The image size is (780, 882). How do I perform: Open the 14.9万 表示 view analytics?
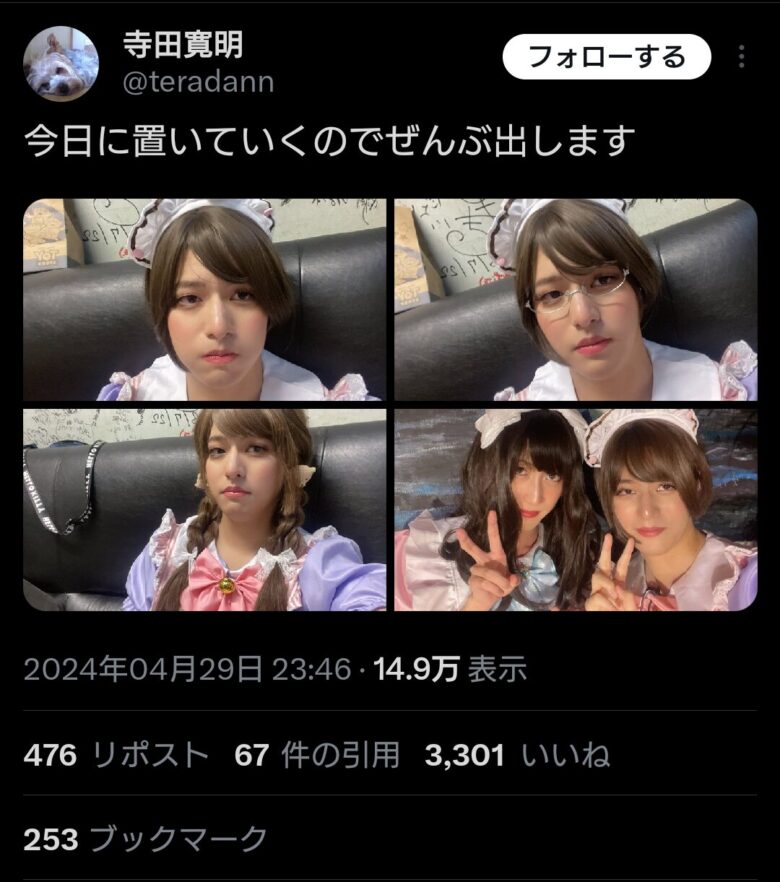pos(450,669)
